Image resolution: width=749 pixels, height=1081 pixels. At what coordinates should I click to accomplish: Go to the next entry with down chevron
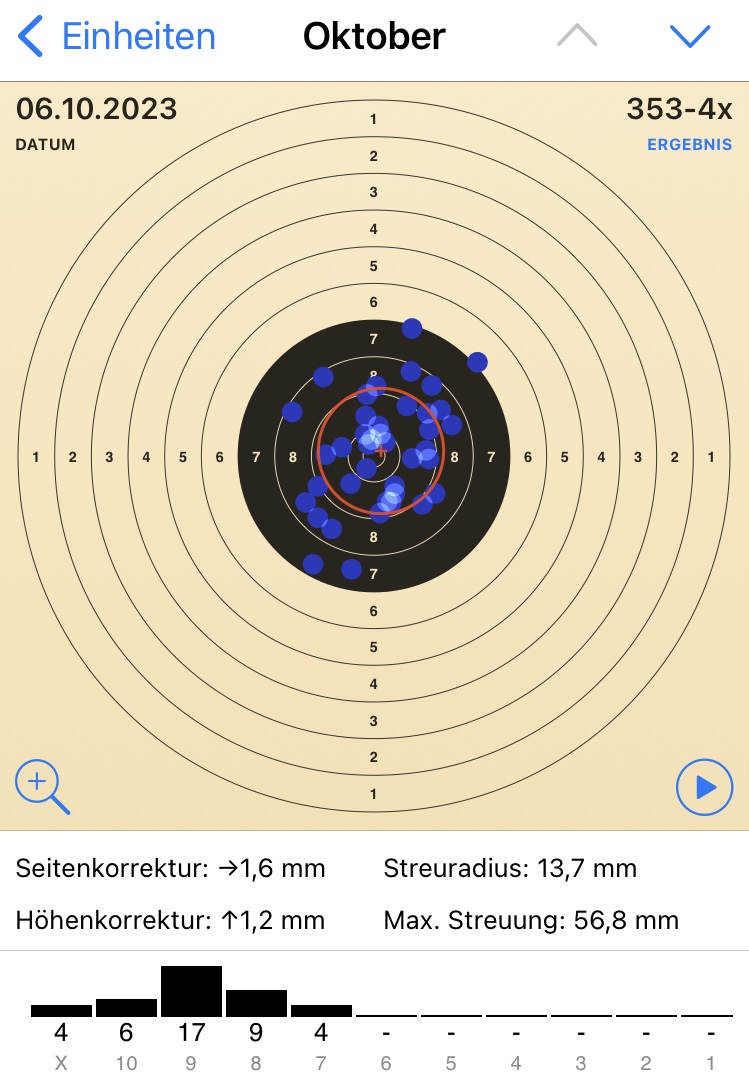pyautogui.click(x=689, y=36)
